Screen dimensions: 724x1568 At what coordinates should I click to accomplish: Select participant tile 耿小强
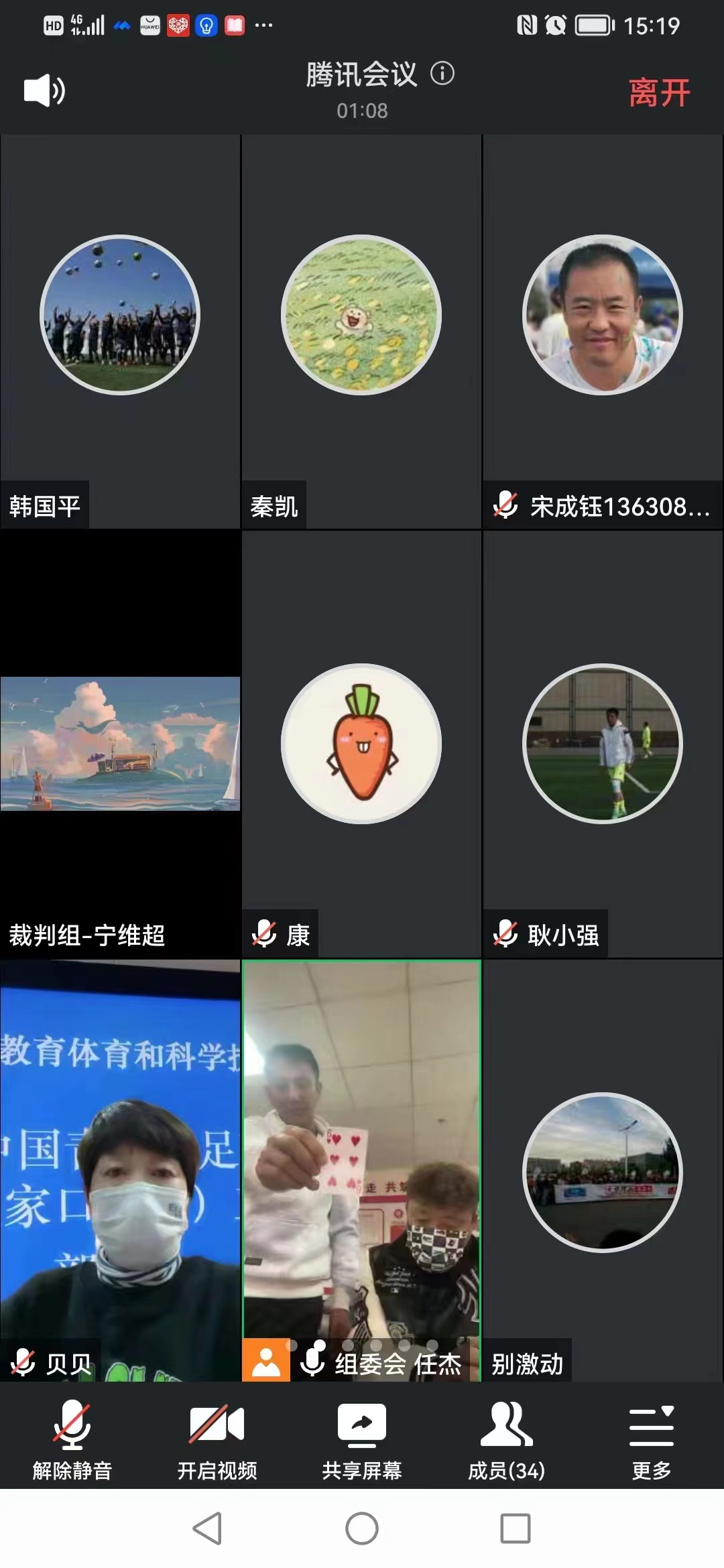(603, 744)
